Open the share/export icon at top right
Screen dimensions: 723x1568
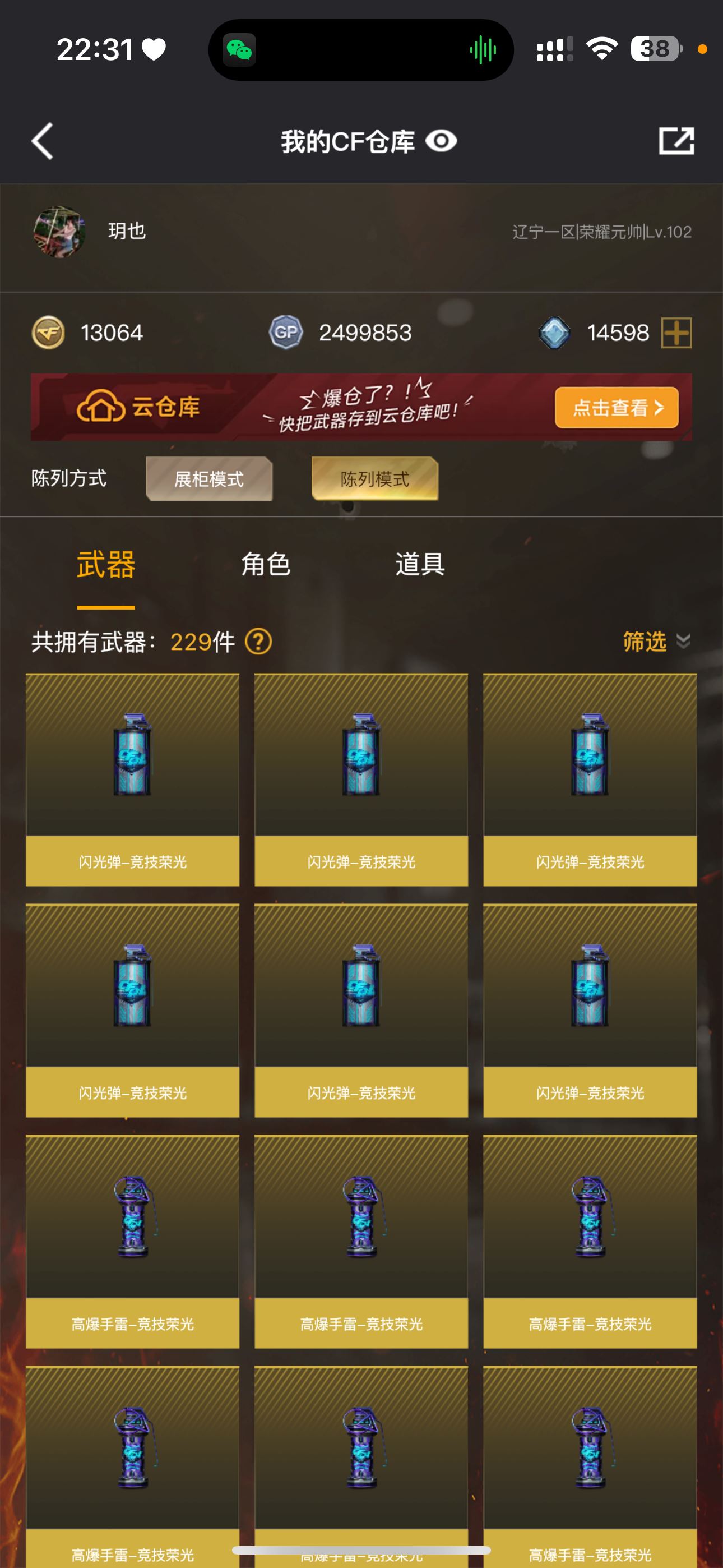(x=676, y=141)
